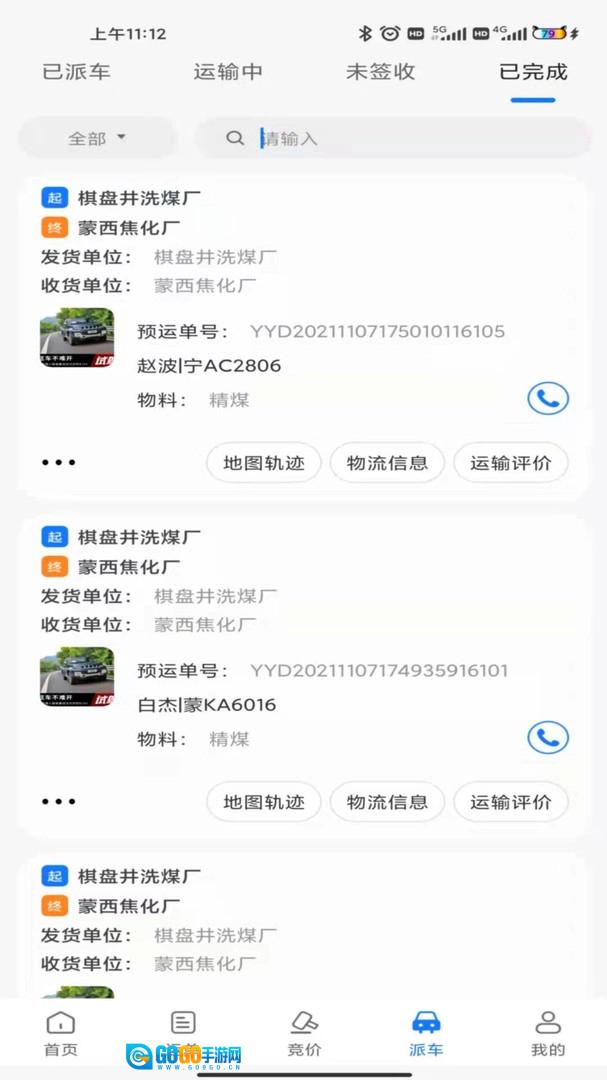Viewport: 607px width, 1080px height.
Task: Go to the 首页 tab
Action: click(x=61, y=1034)
